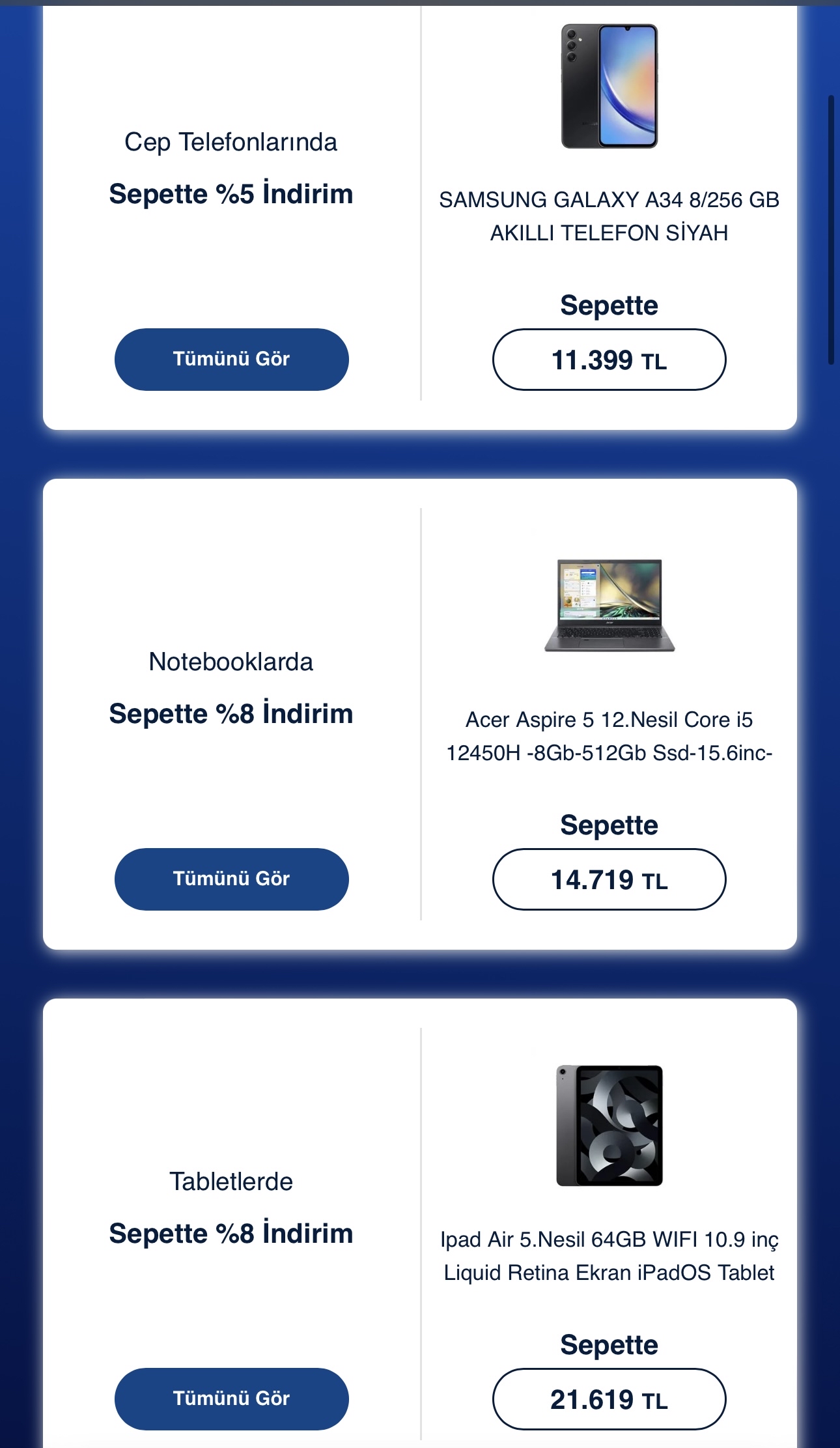Tap the 14.719 TL Sepette price button

point(609,879)
